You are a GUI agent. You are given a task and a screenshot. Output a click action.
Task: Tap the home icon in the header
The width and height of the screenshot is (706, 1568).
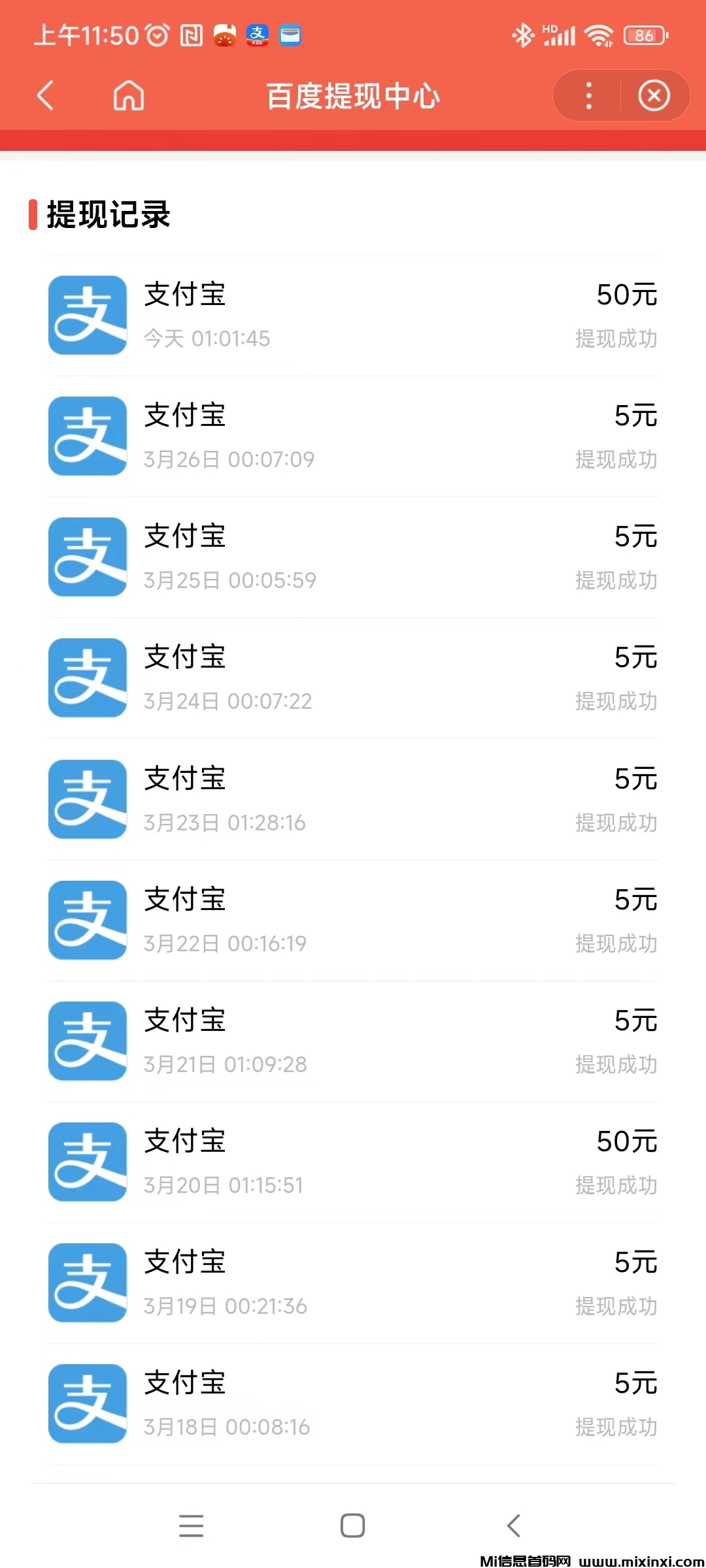pos(127,95)
